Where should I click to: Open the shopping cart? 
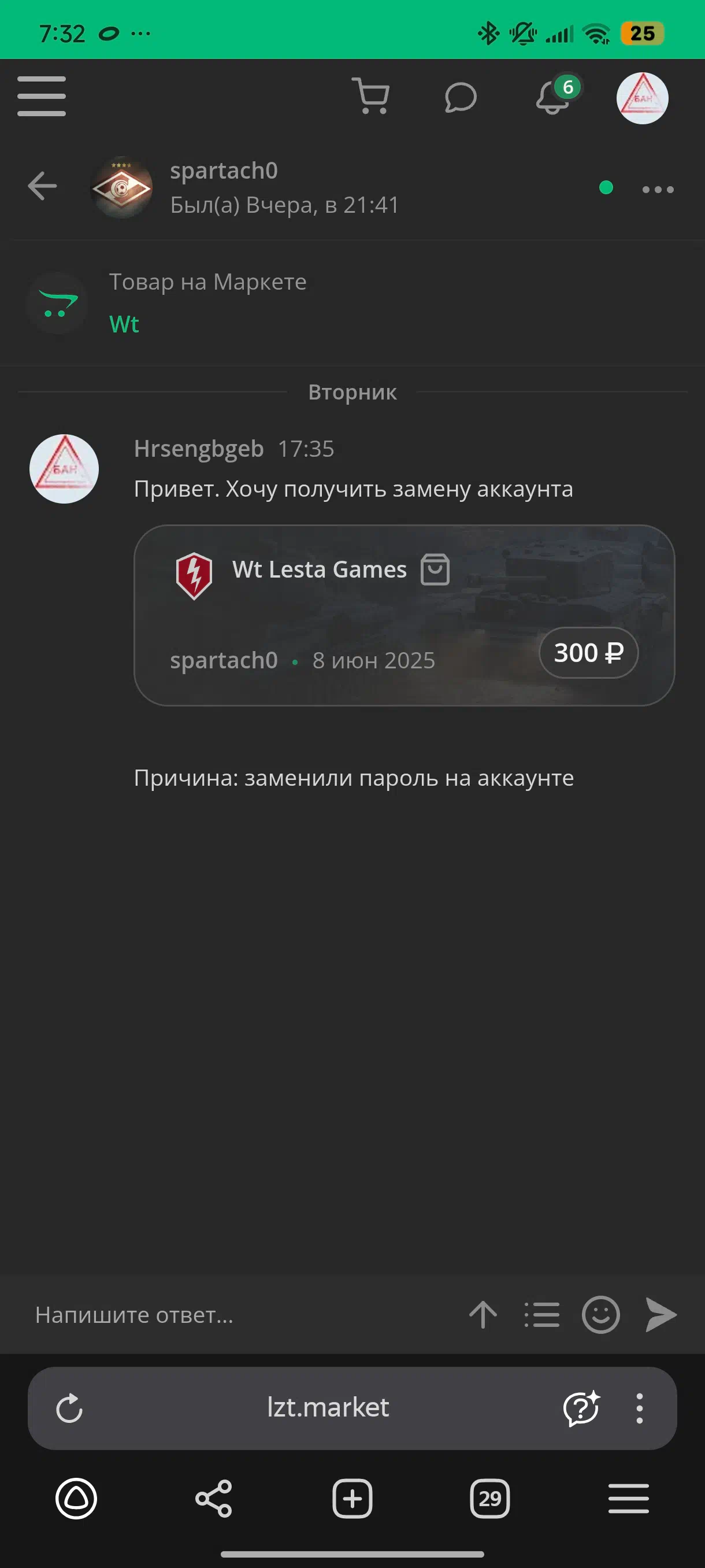(x=371, y=96)
